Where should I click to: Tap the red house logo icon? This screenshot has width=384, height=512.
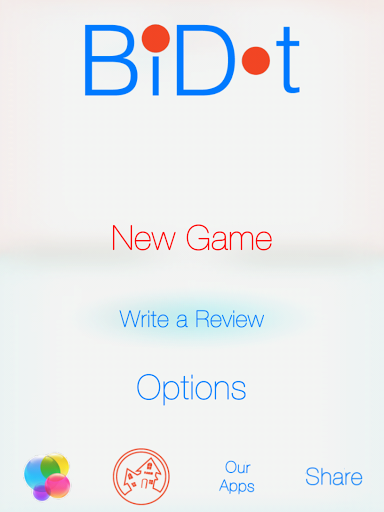[141, 476]
